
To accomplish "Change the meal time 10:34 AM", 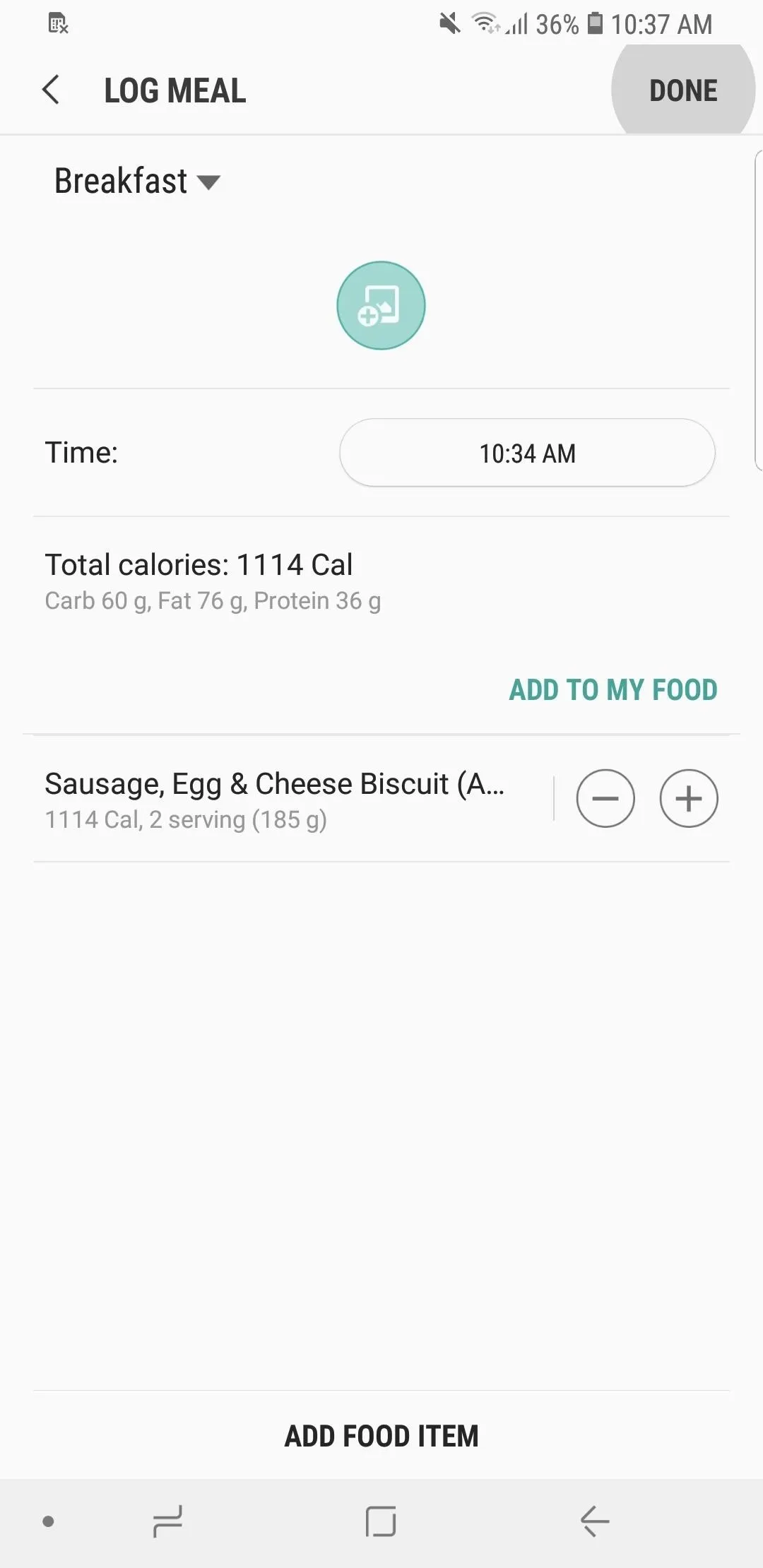I will (x=527, y=453).
